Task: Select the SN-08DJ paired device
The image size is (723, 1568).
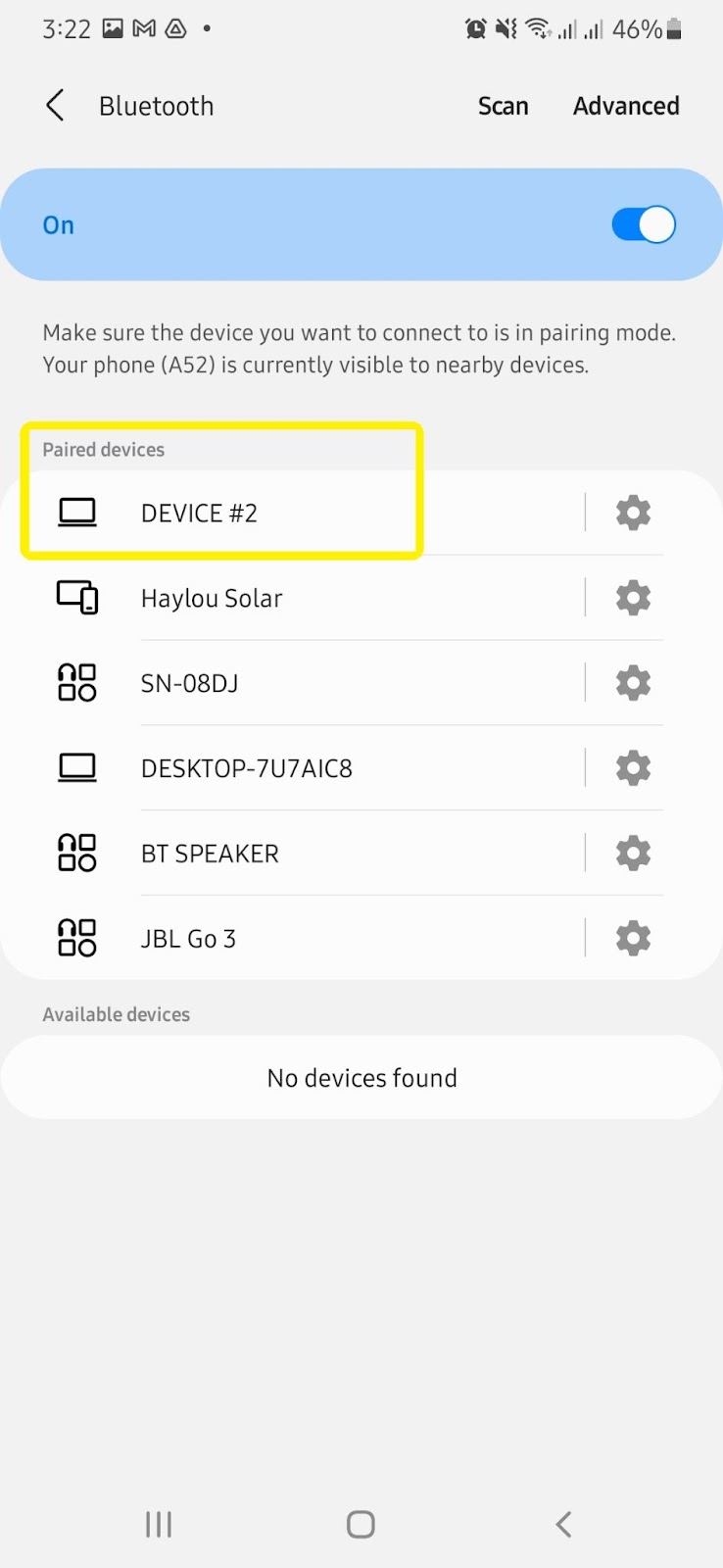Action: coord(294,683)
